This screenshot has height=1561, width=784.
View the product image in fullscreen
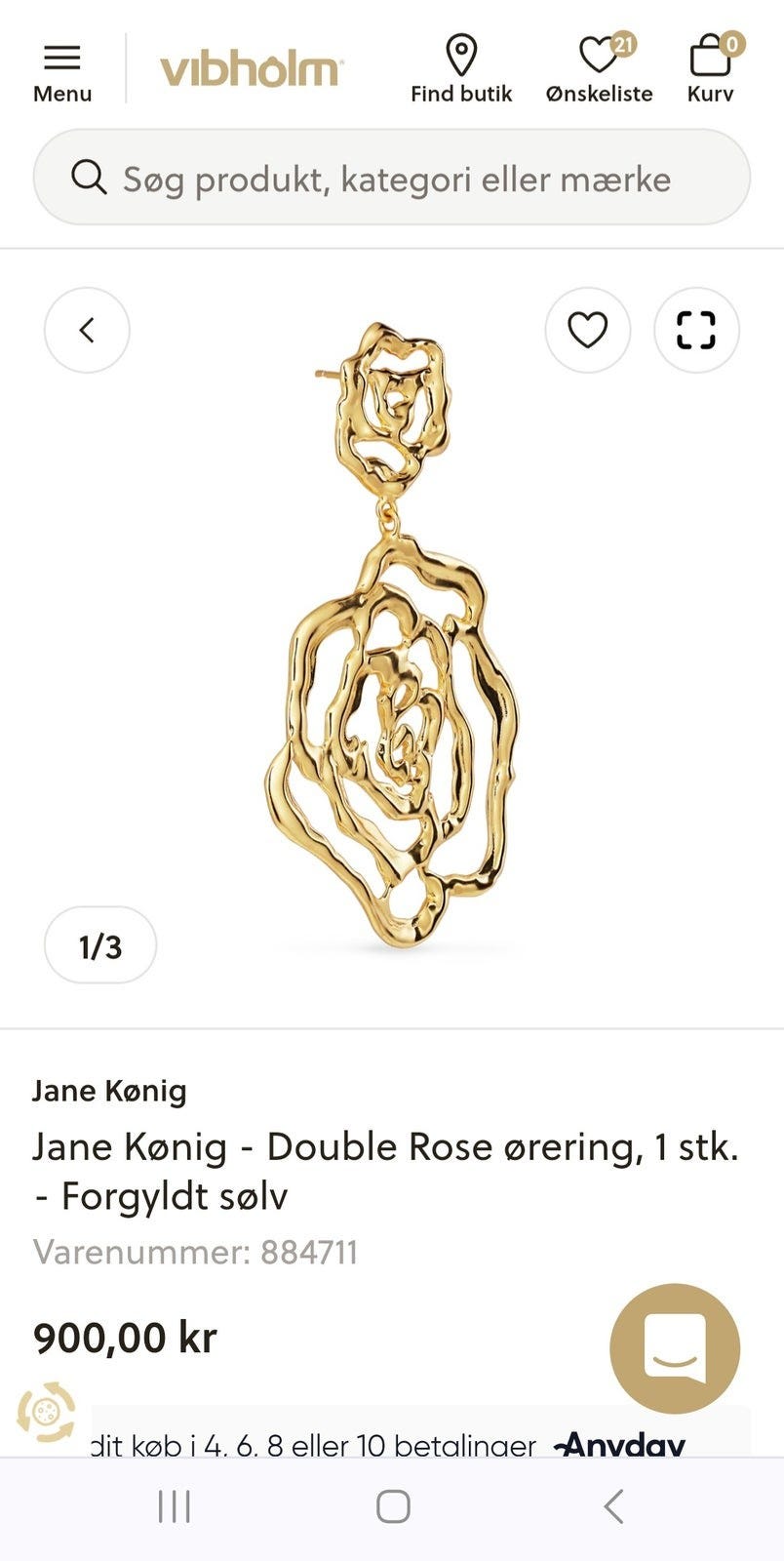696,330
